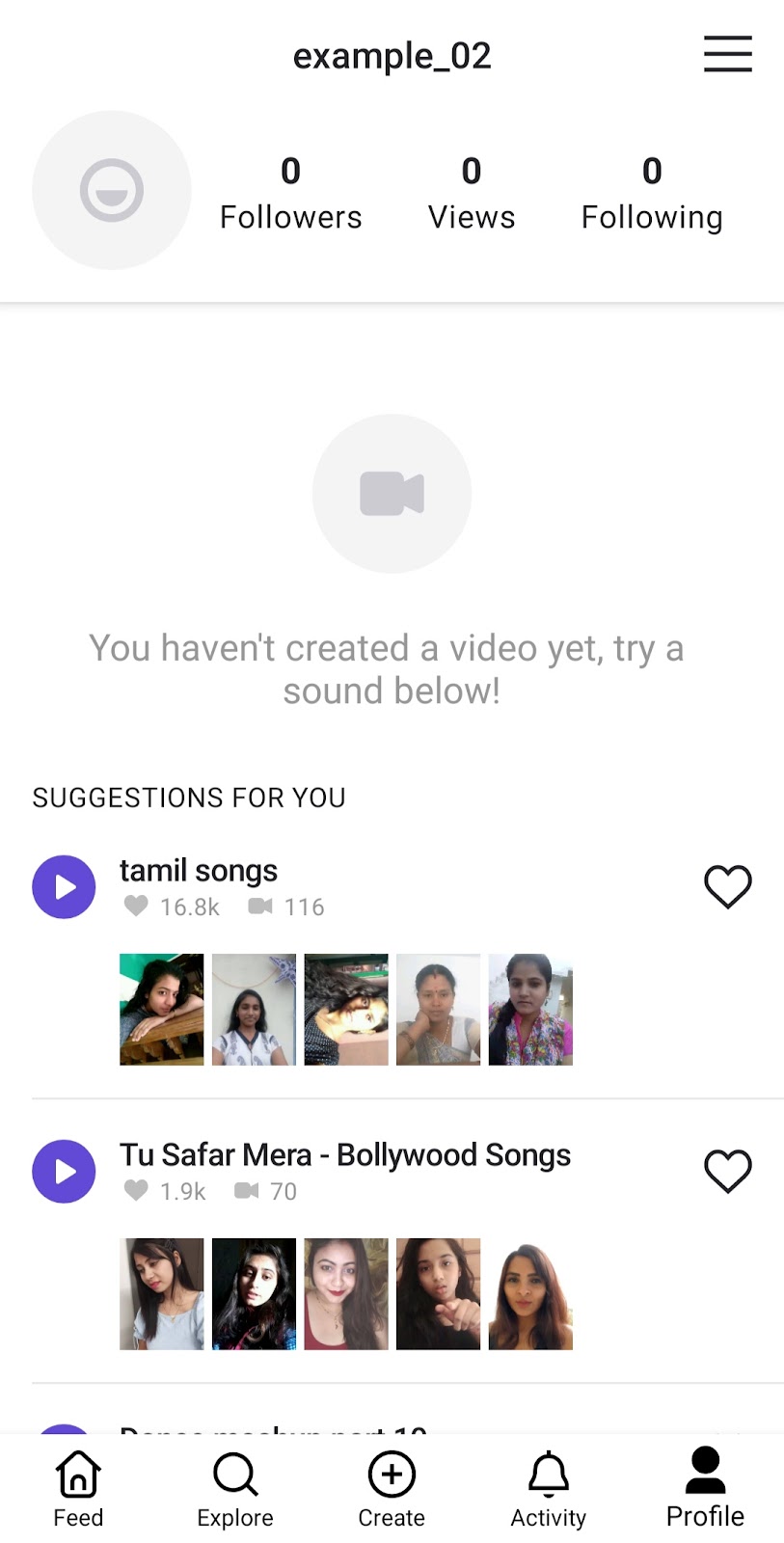Switch to the Explore tab
784x1543 pixels.
[x=234, y=1488]
